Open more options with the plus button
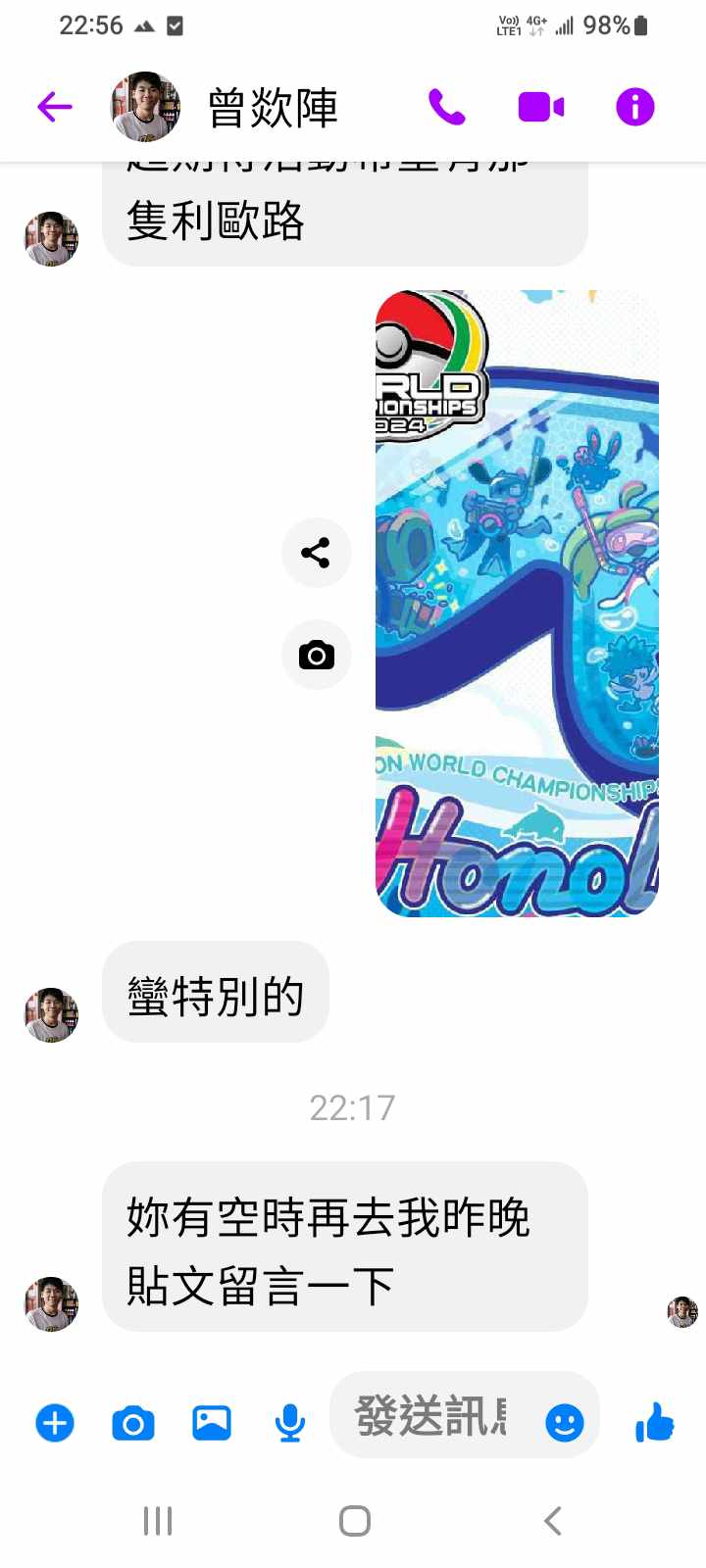The image size is (706, 1568). click(x=55, y=1422)
